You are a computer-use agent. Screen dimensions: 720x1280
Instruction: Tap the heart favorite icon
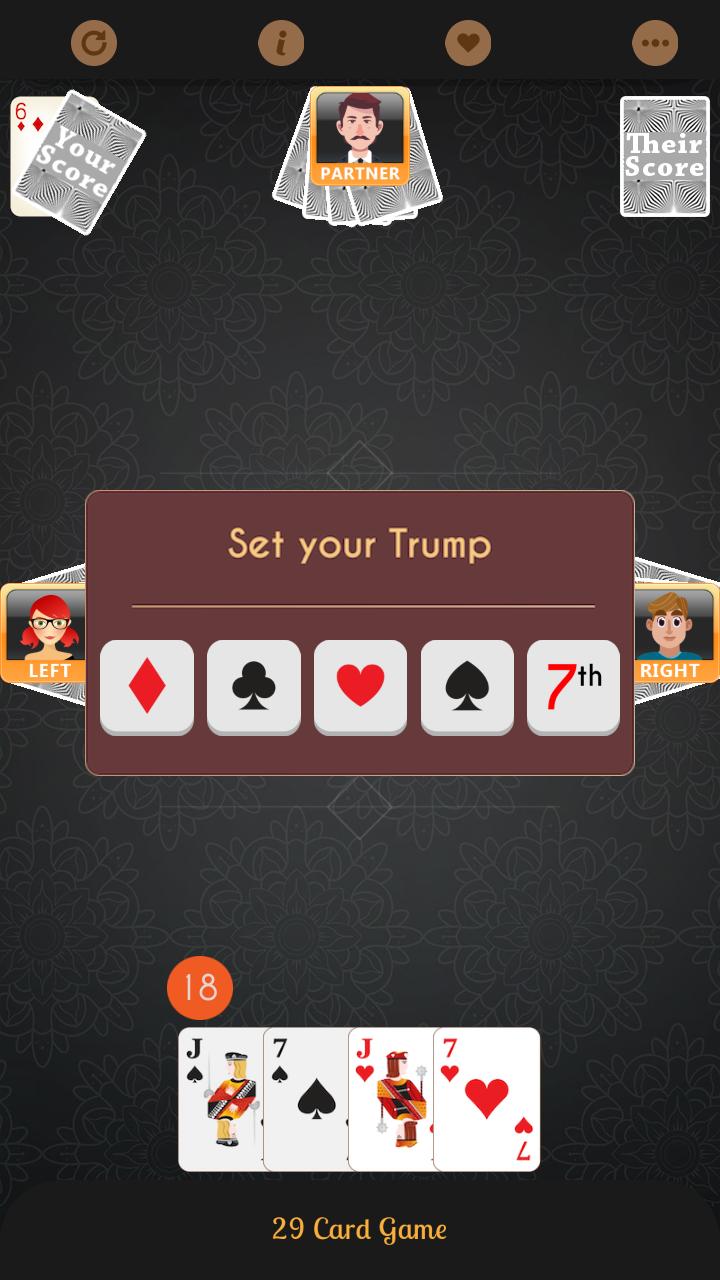tap(468, 43)
